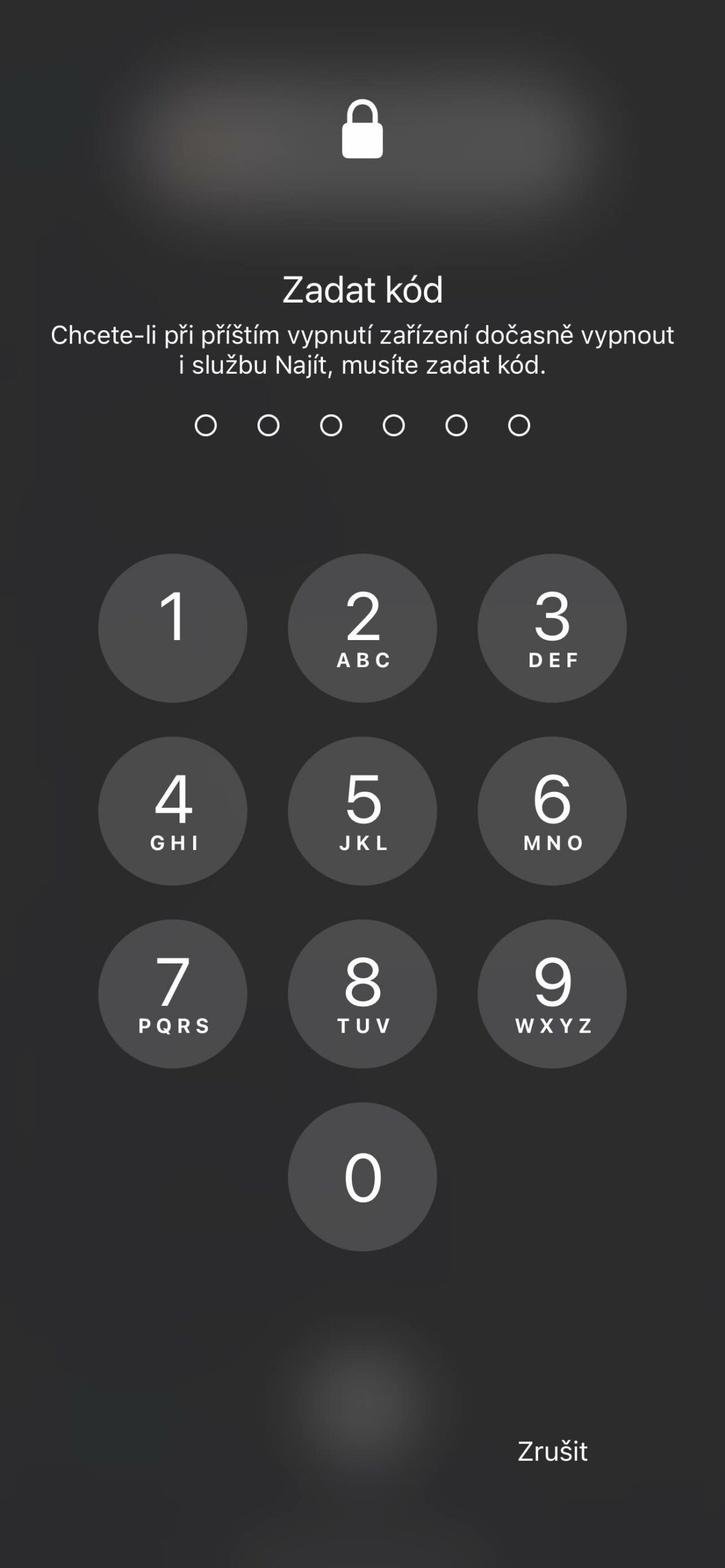This screenshot has width=725, height=1568.
Task: Tap digit 3 (DEF) key
Action: click(x=552, y=628)
